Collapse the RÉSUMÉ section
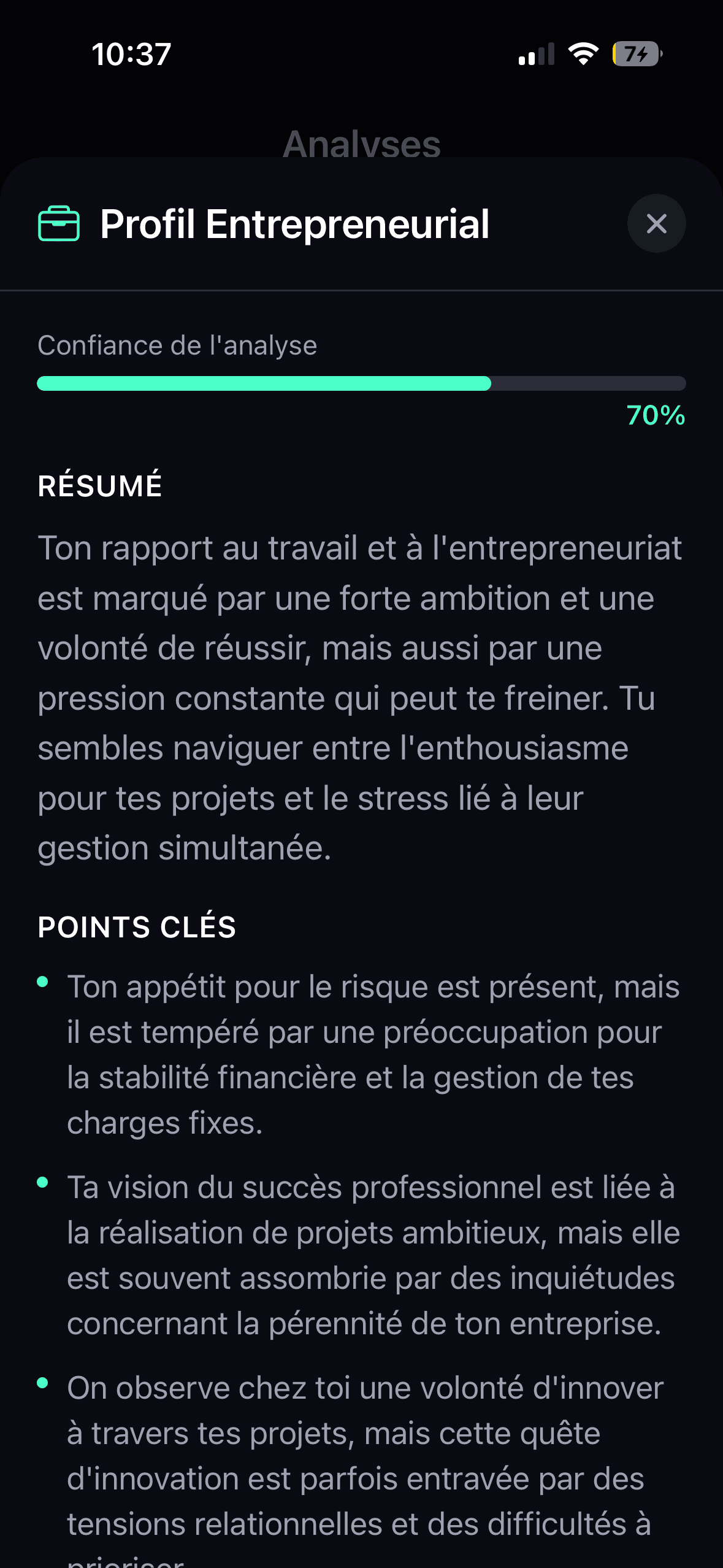Viewport: 723px width, 1568px height. click(x=100, y=486)
